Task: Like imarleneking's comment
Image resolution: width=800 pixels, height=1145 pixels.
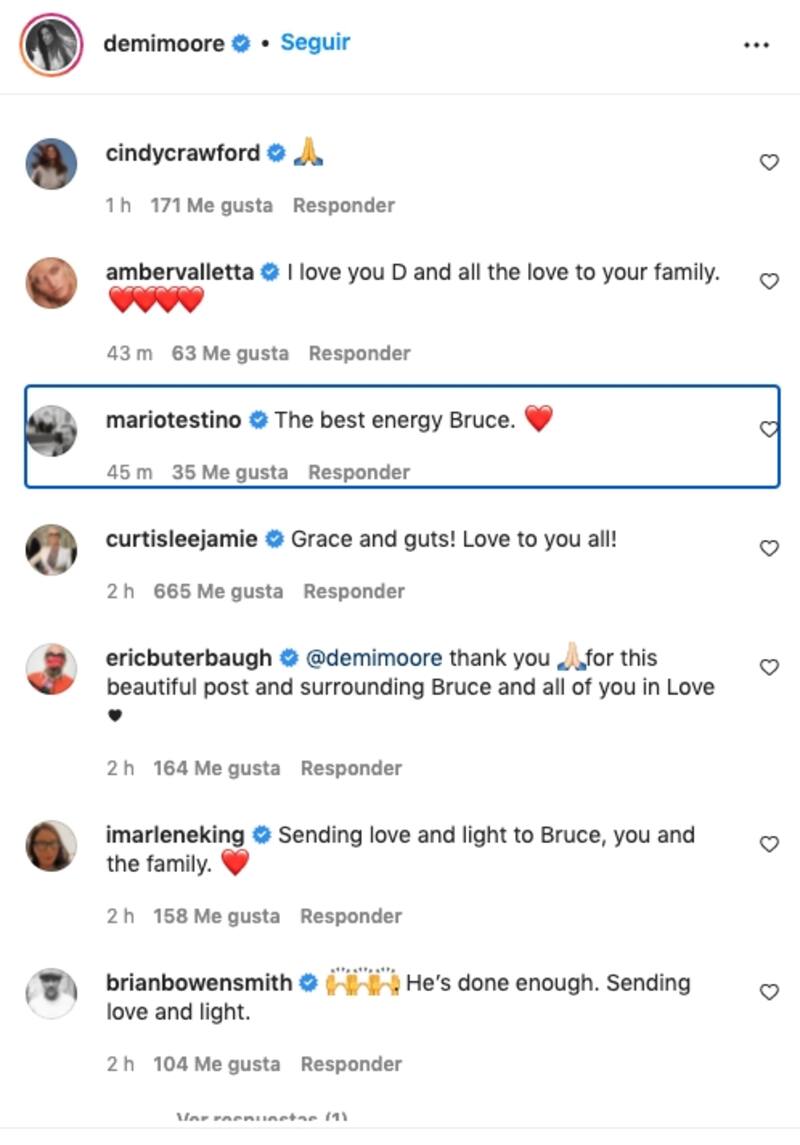Action: [x=769, y=844]
